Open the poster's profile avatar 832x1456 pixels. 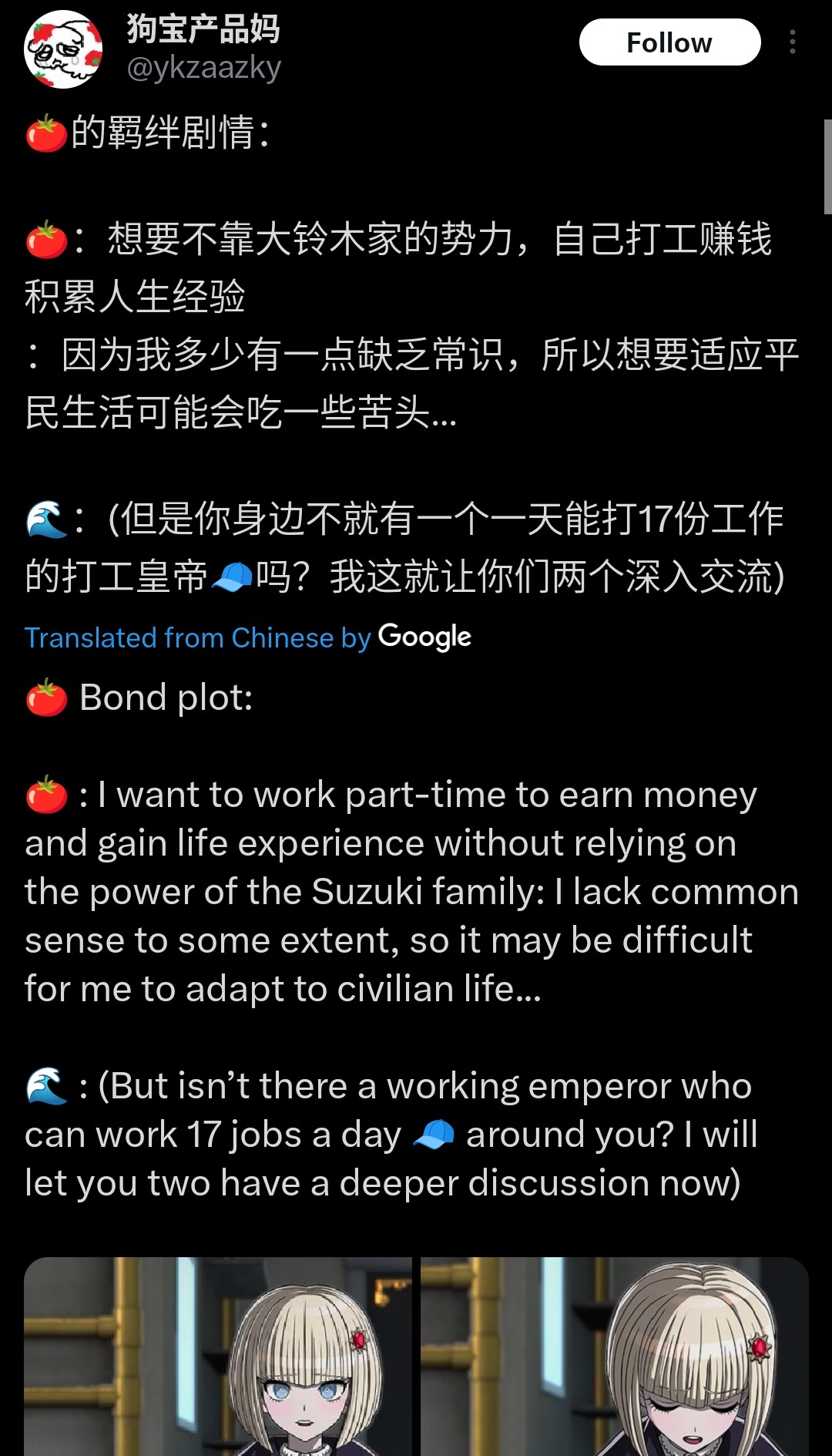coord(63,49)
